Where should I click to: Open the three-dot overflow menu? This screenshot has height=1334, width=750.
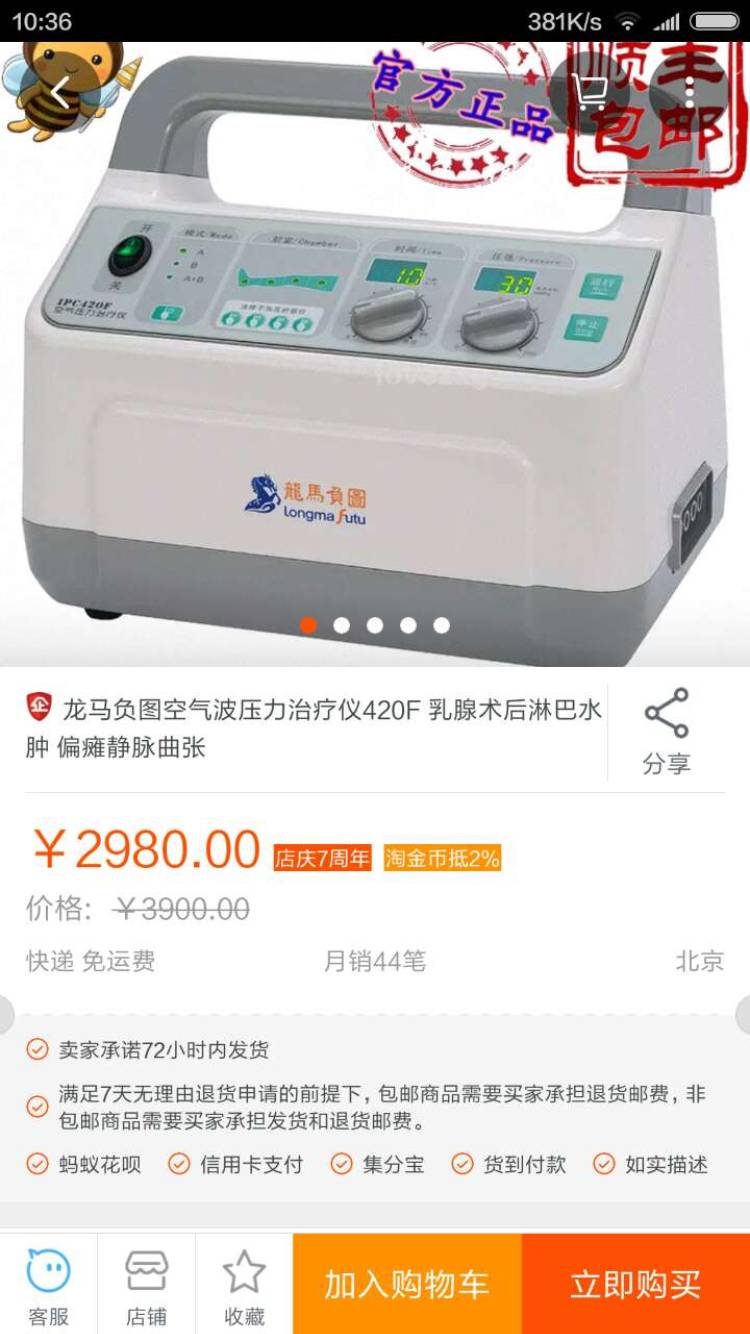point(690,94)
